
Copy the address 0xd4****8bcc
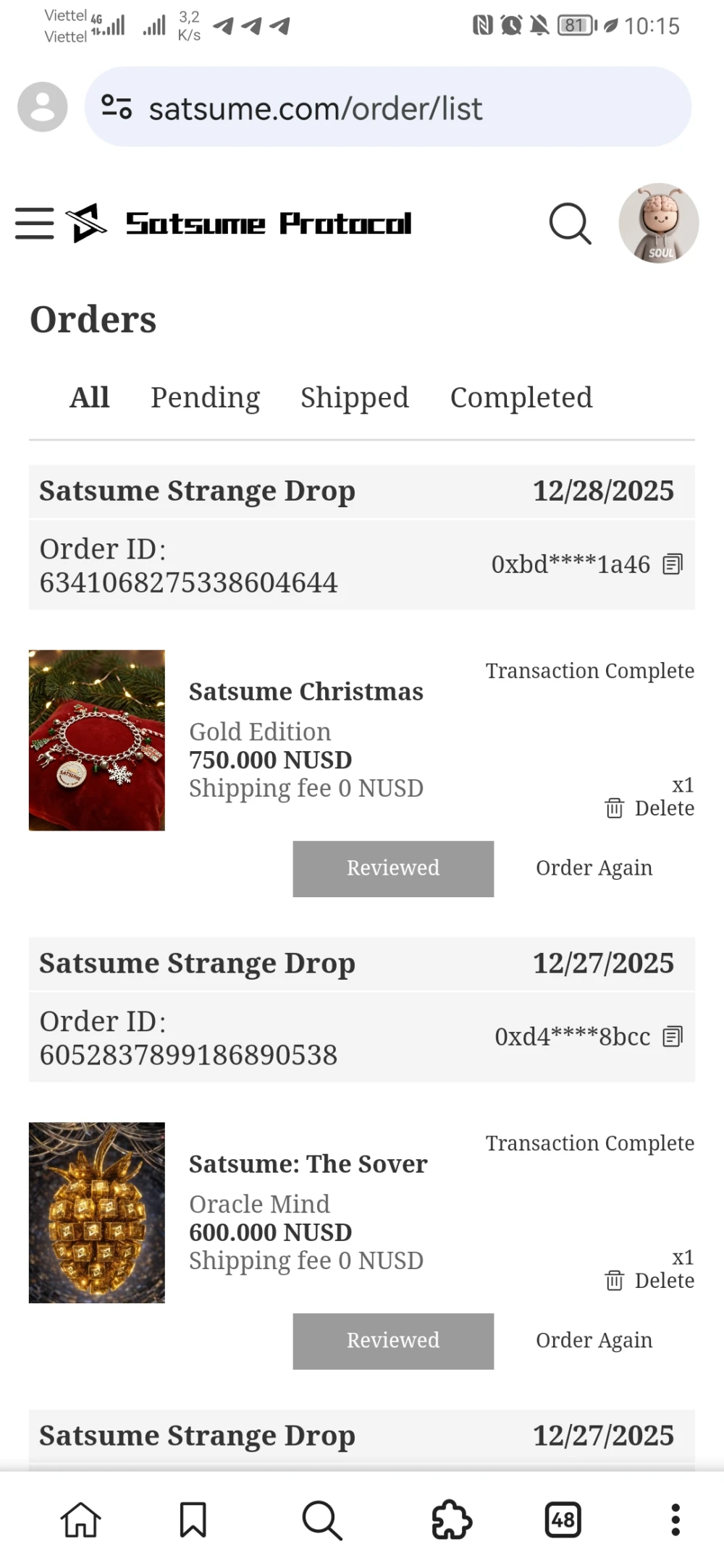coord(673,1037)
